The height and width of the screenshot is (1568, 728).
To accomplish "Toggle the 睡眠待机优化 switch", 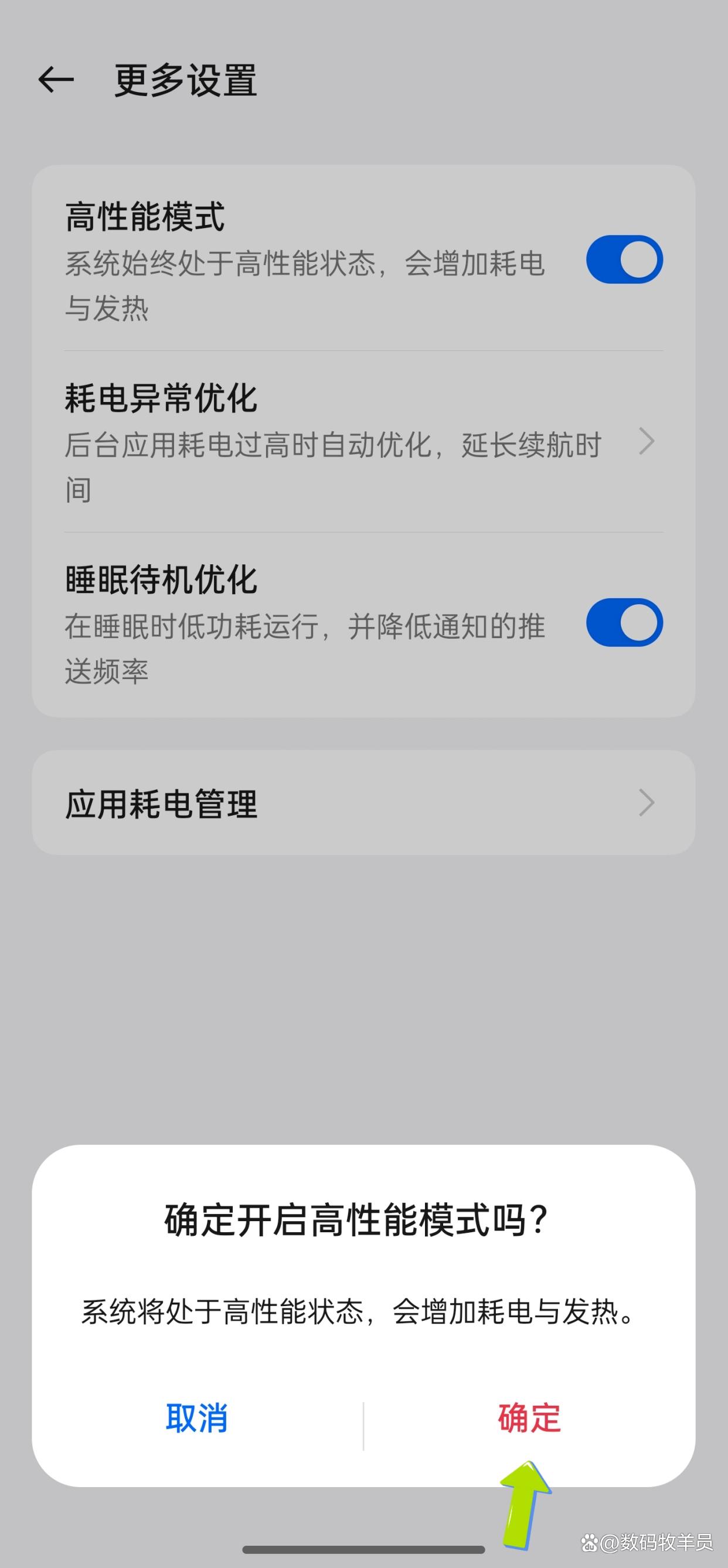I will [624, 623].
